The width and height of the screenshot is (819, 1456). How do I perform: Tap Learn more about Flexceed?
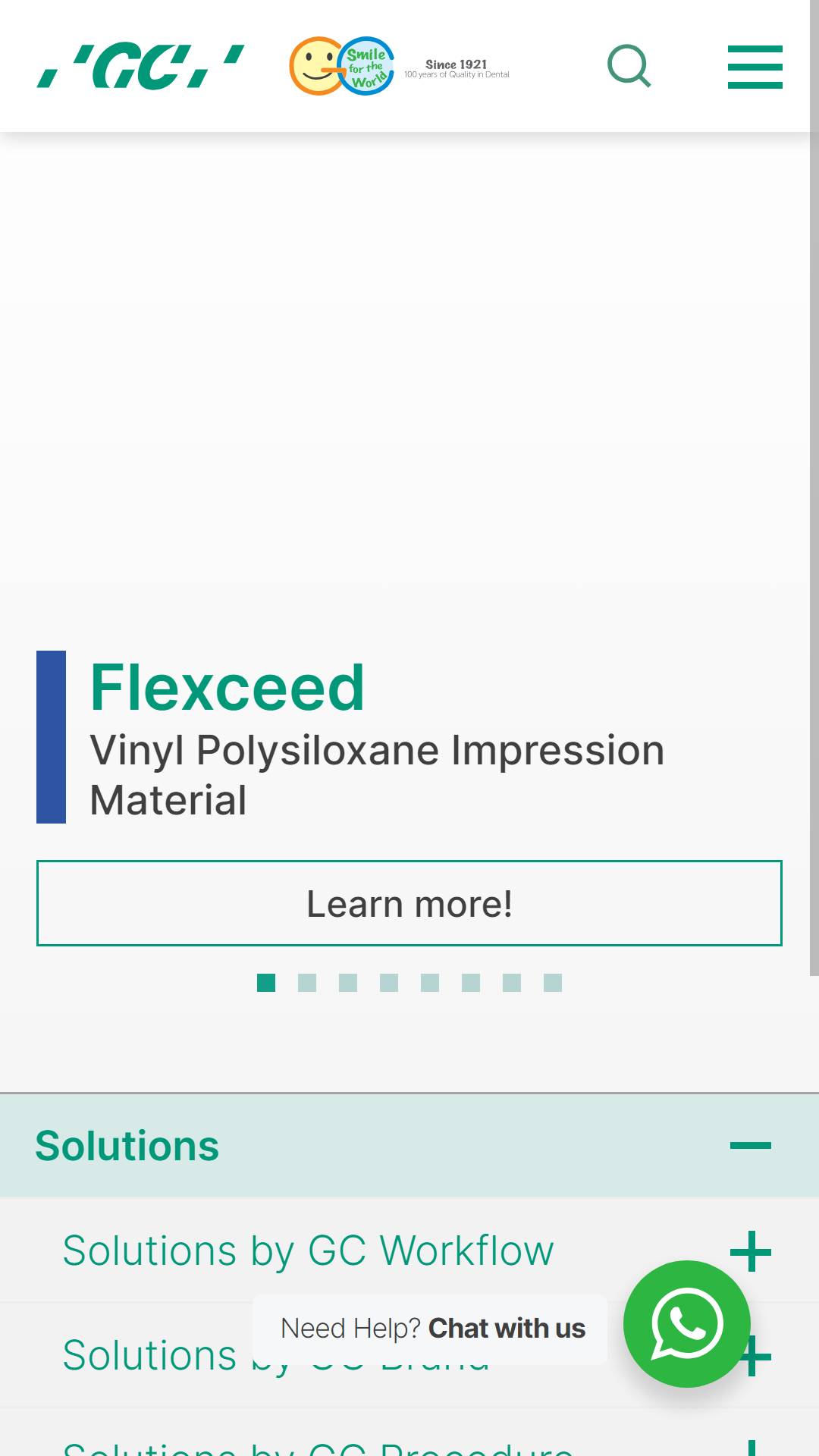(409, 903)
